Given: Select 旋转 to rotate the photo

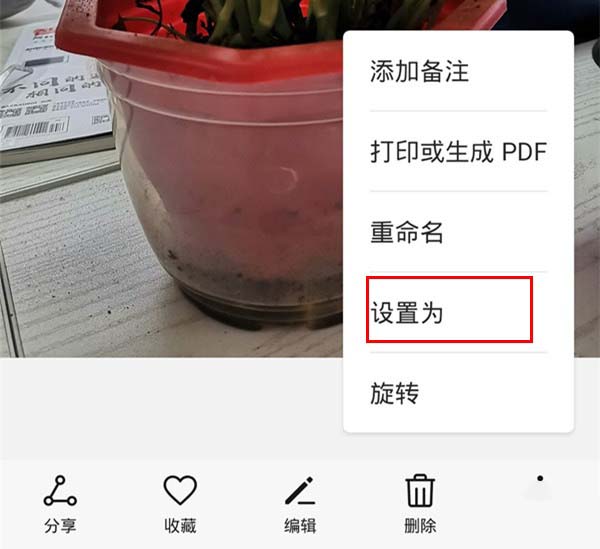Looking at the screenshot, I should (x=394, y=393).
